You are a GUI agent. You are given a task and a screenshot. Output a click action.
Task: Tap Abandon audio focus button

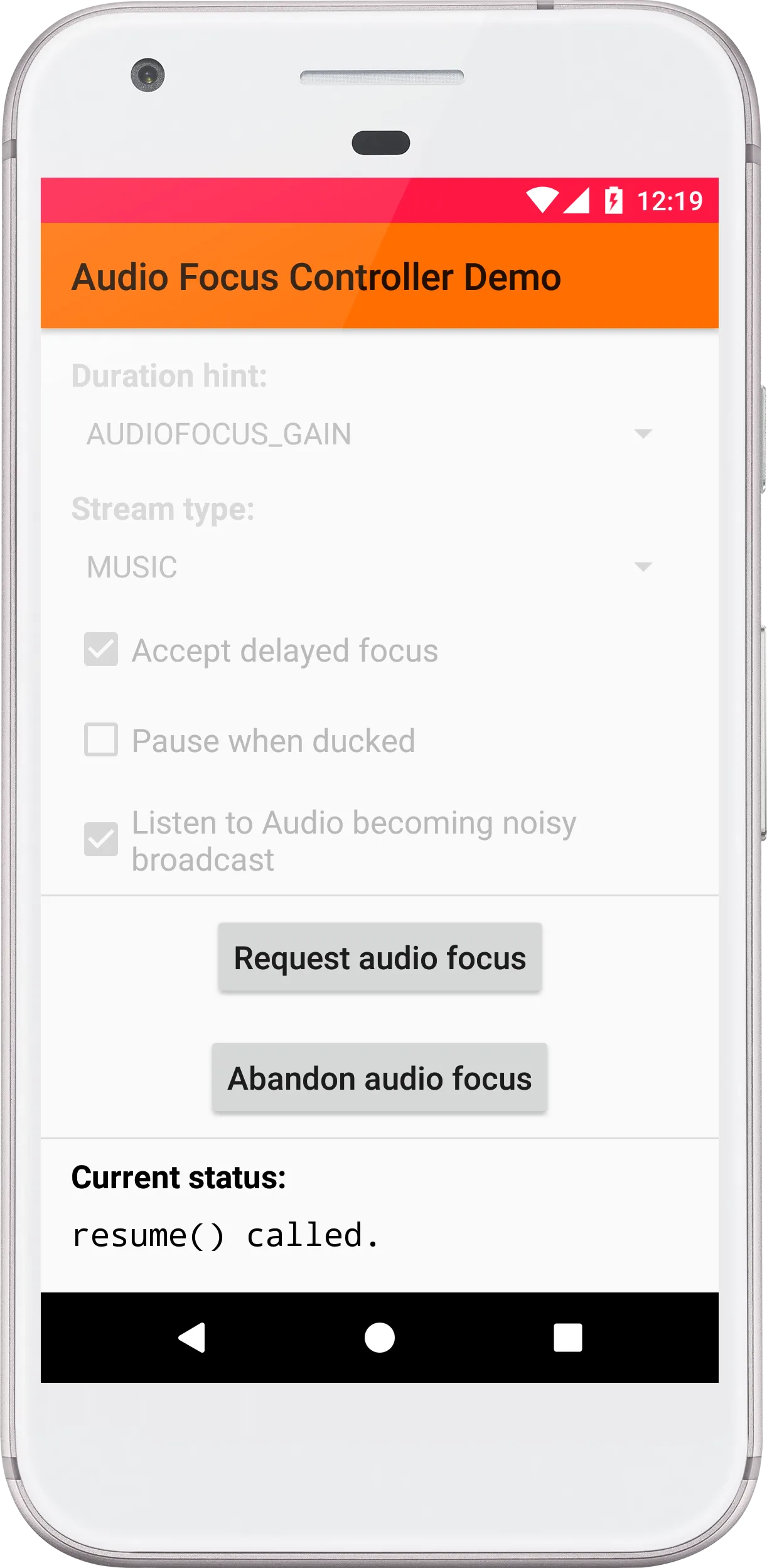click(x=380, y=1078)
